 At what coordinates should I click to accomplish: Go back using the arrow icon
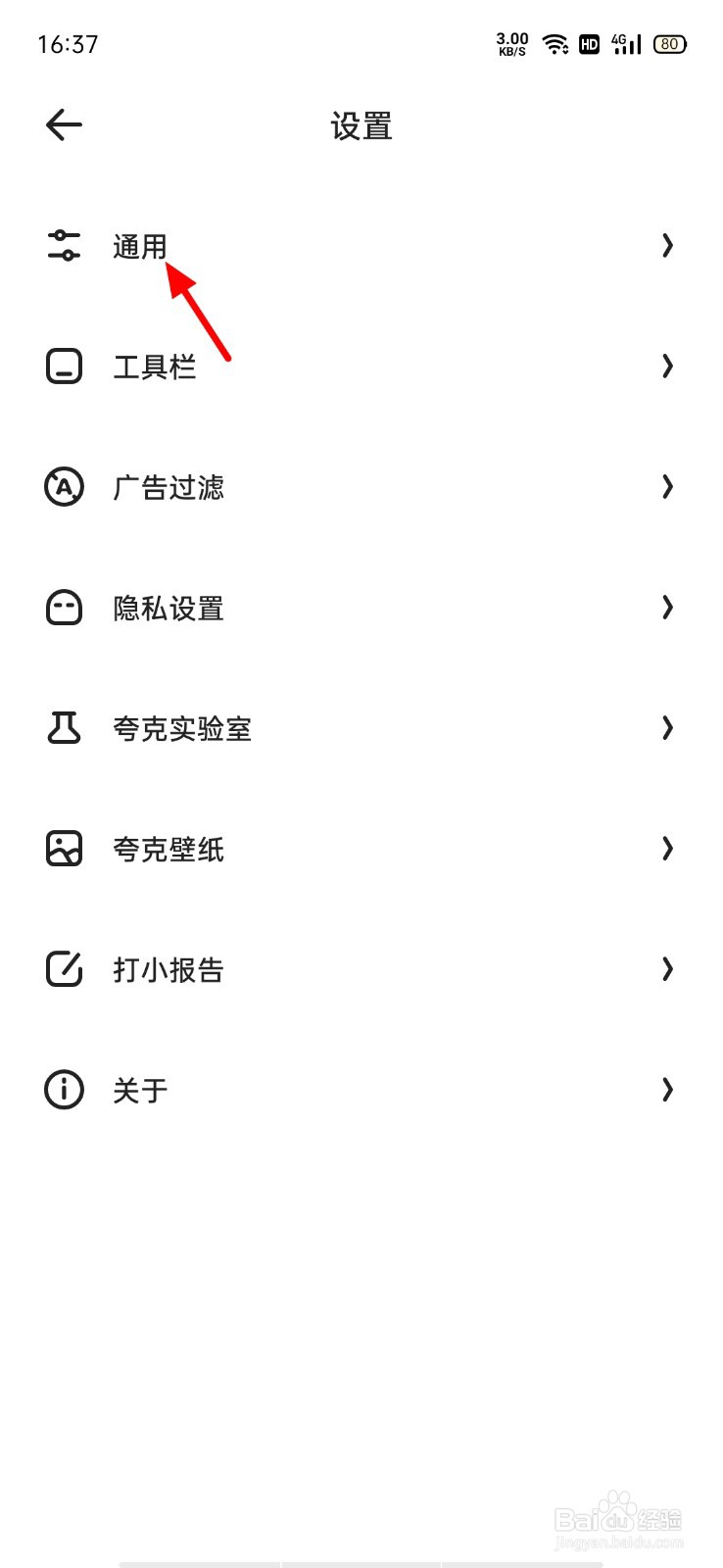64,125
